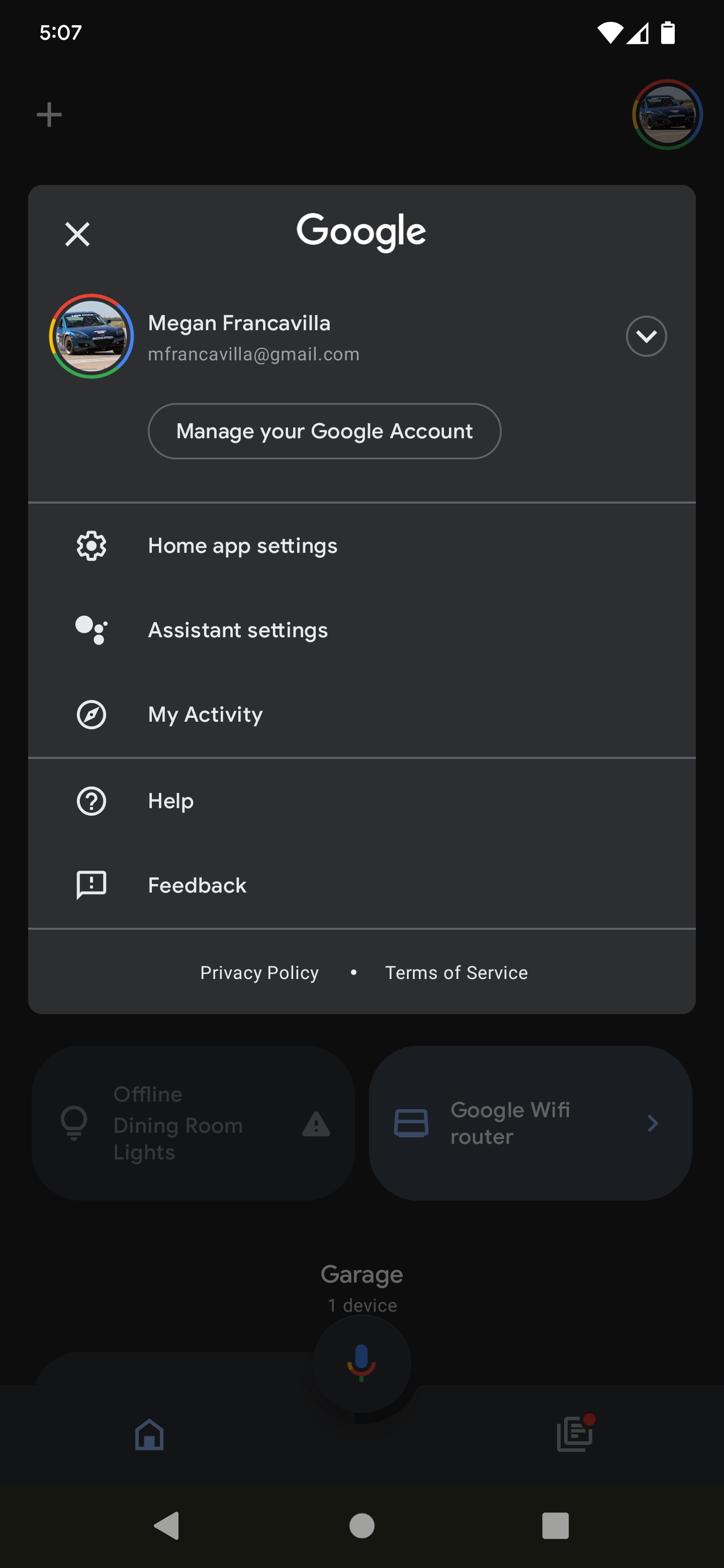Select the Home tab icon
Image resolution: width=724 pixels, height=1568 pixels.
pyautogui.click(x=150, y=1436)
